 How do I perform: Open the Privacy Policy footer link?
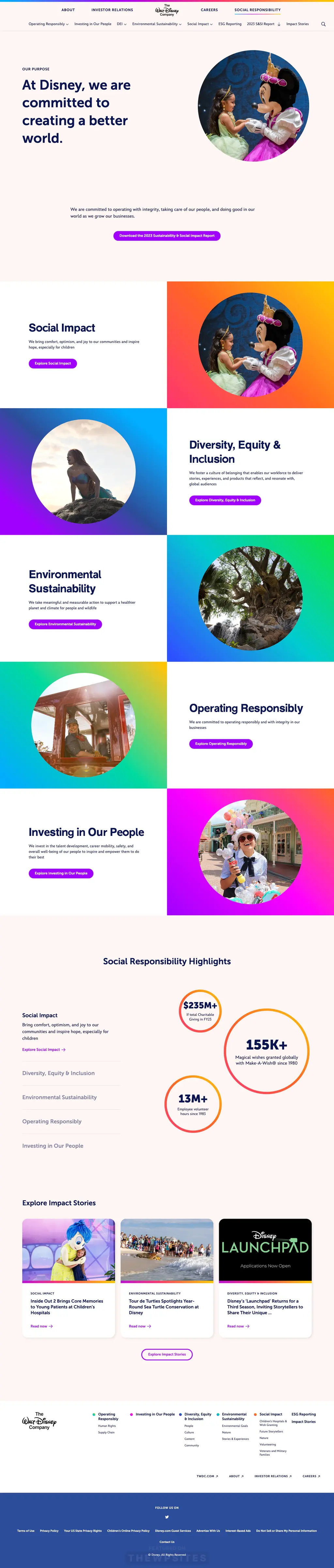49,1531
